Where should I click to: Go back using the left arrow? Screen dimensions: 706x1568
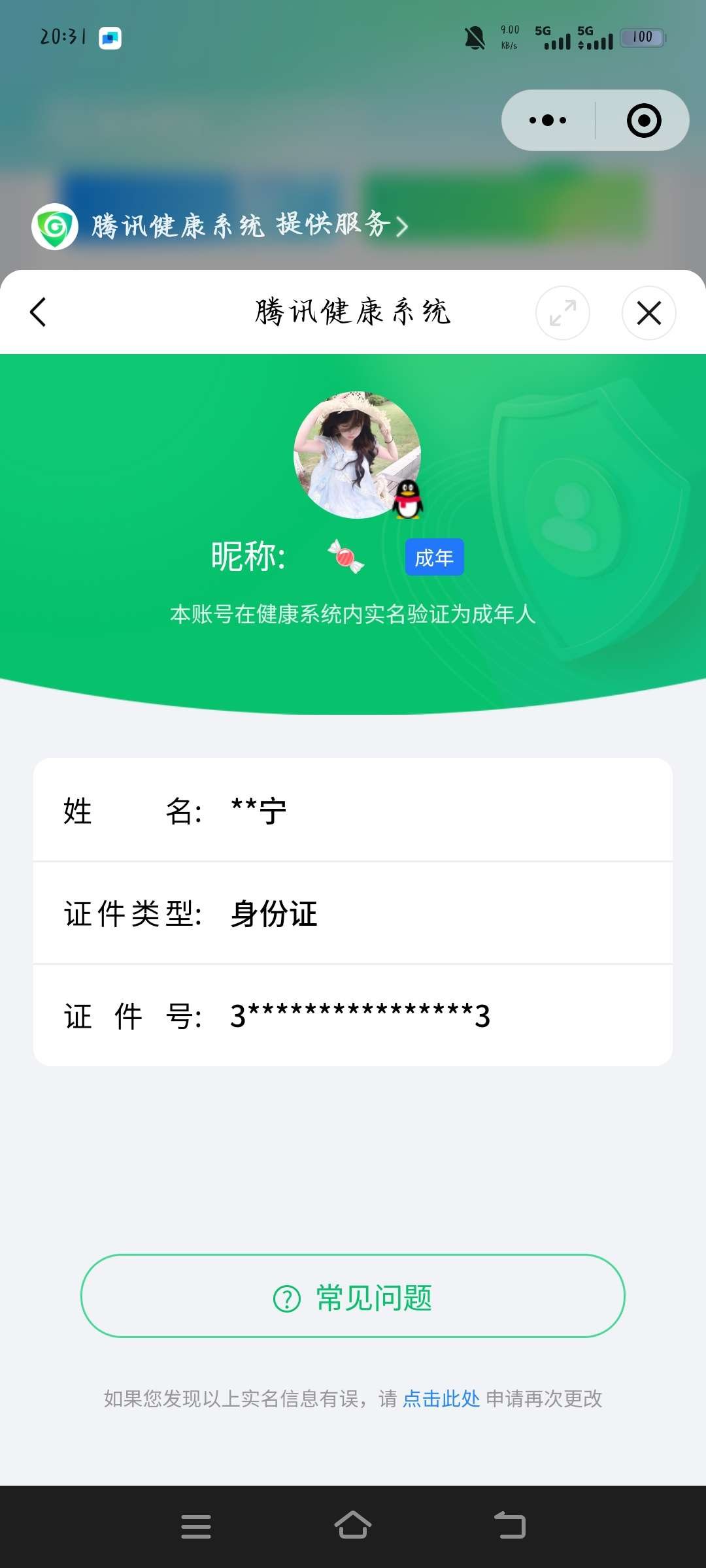coord(39,312)
